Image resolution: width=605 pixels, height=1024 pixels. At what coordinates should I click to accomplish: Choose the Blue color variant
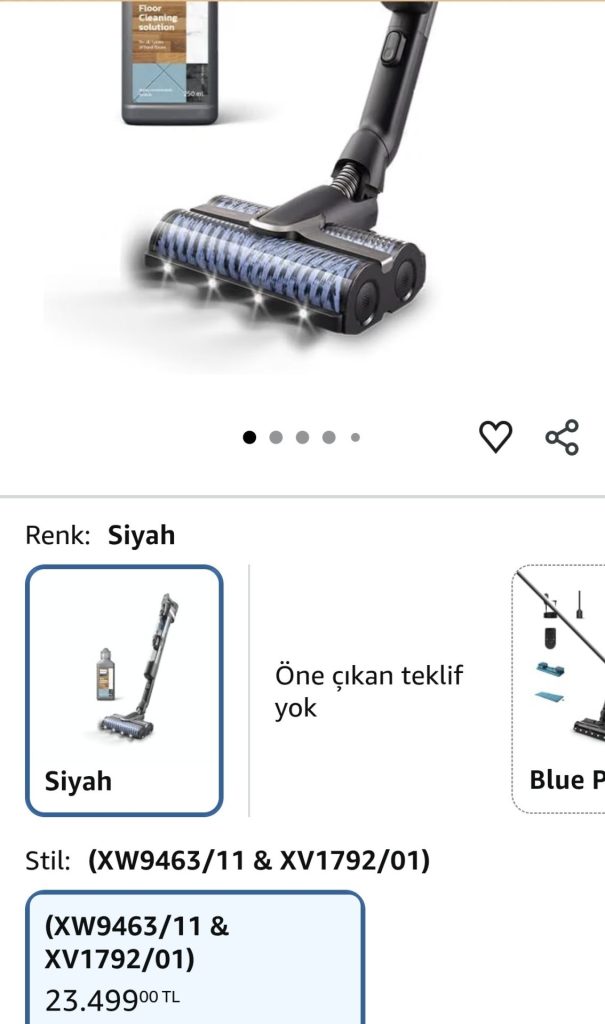pyautogui.click(x=559, y=689)
